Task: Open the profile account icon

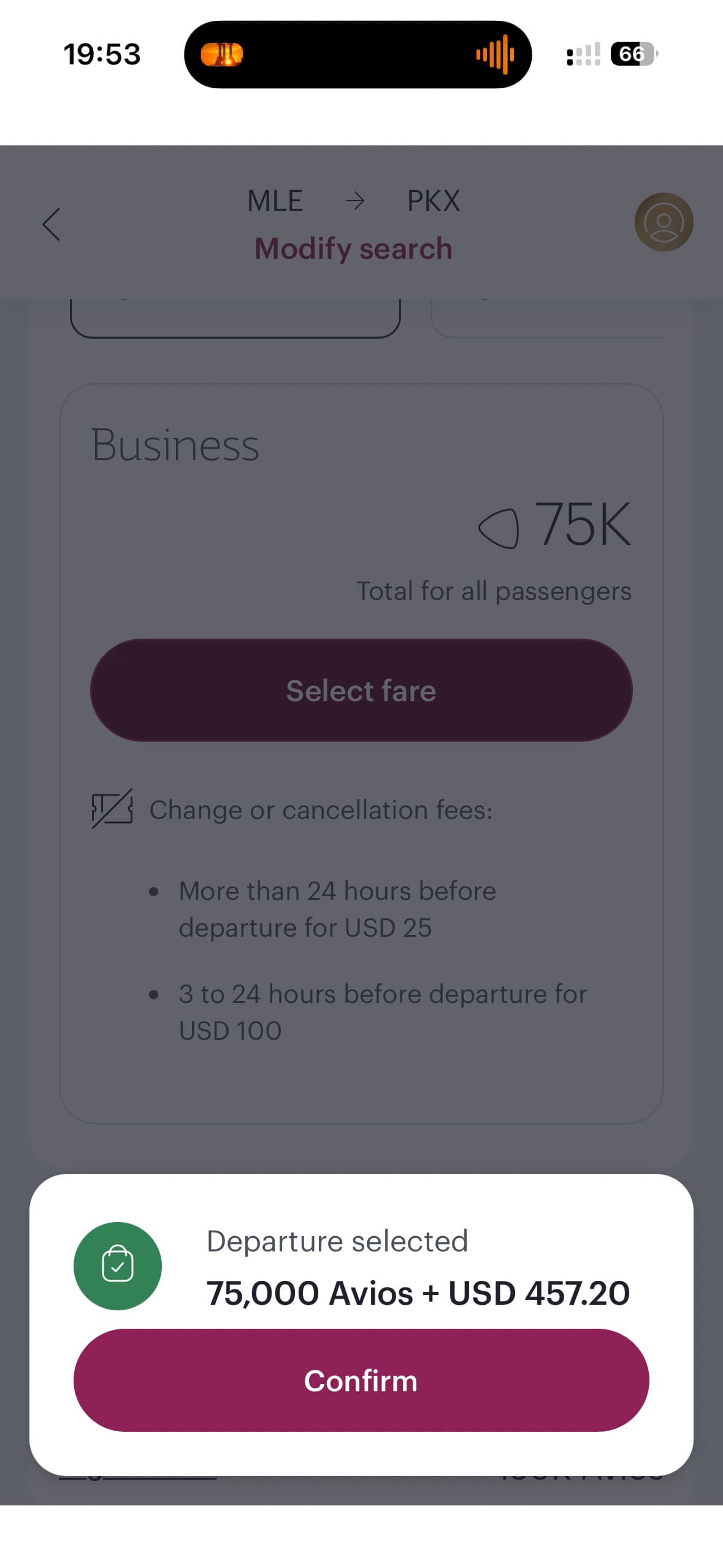Action: pos(664,222)
